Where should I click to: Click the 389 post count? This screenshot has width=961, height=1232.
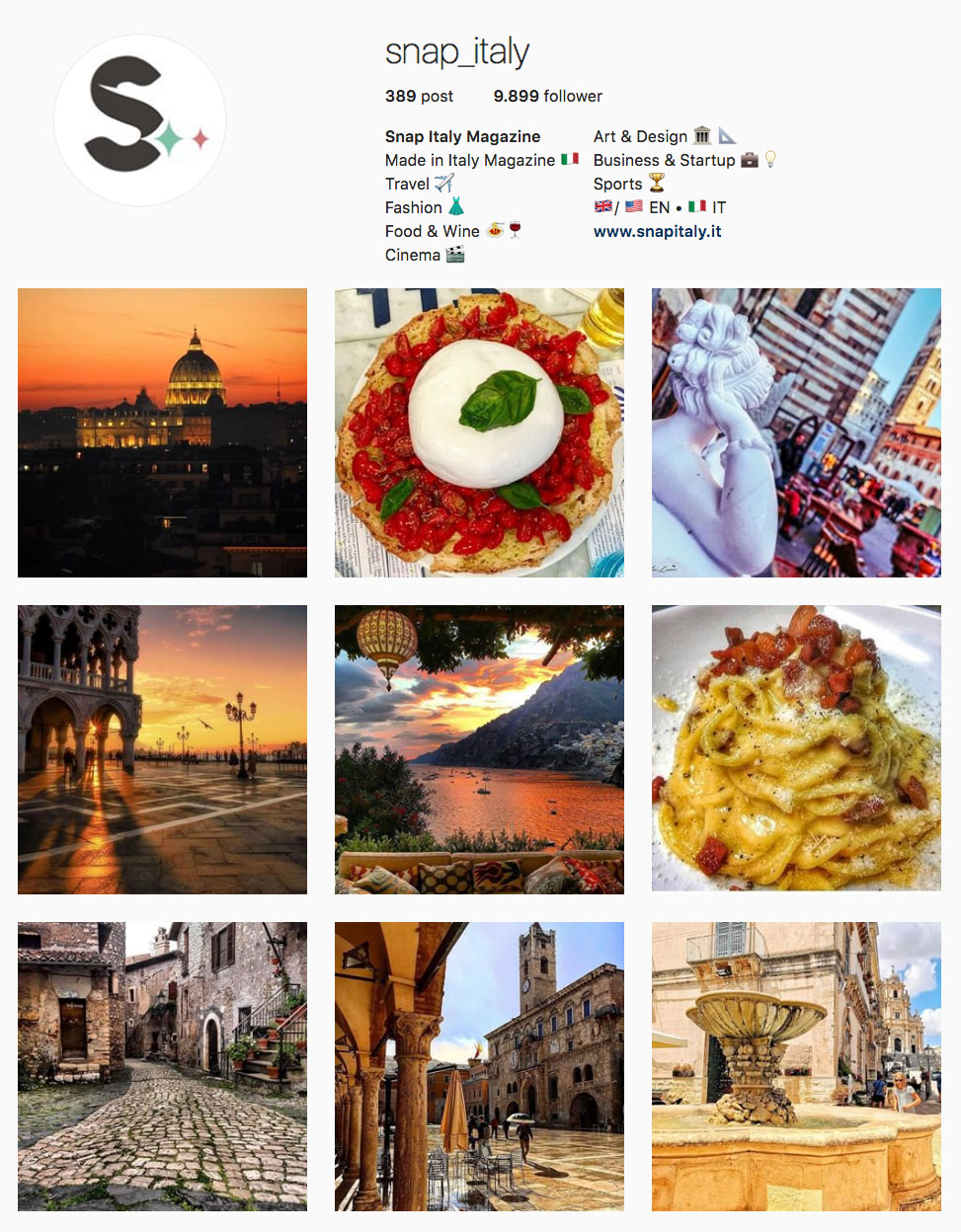pyautogui.click(x=419, y=96)
